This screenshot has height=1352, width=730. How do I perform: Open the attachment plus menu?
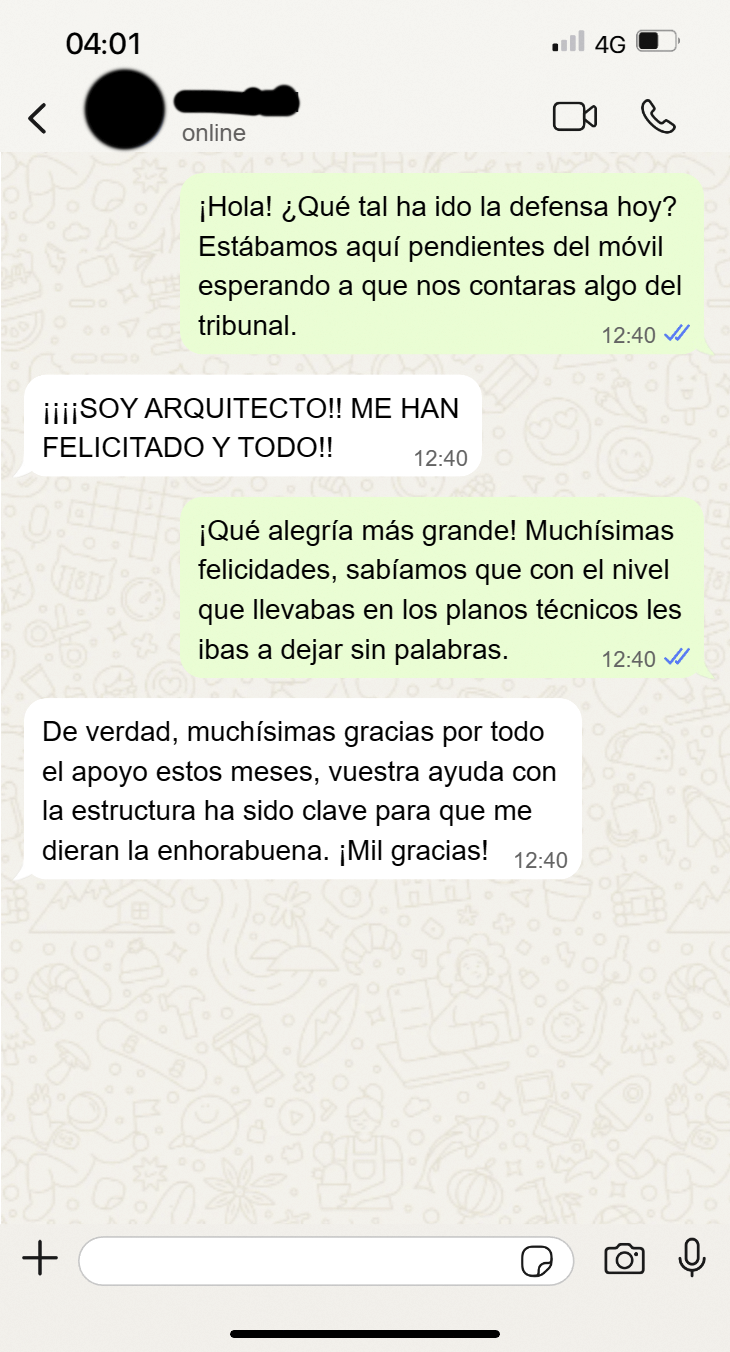tap(40, 1260)
